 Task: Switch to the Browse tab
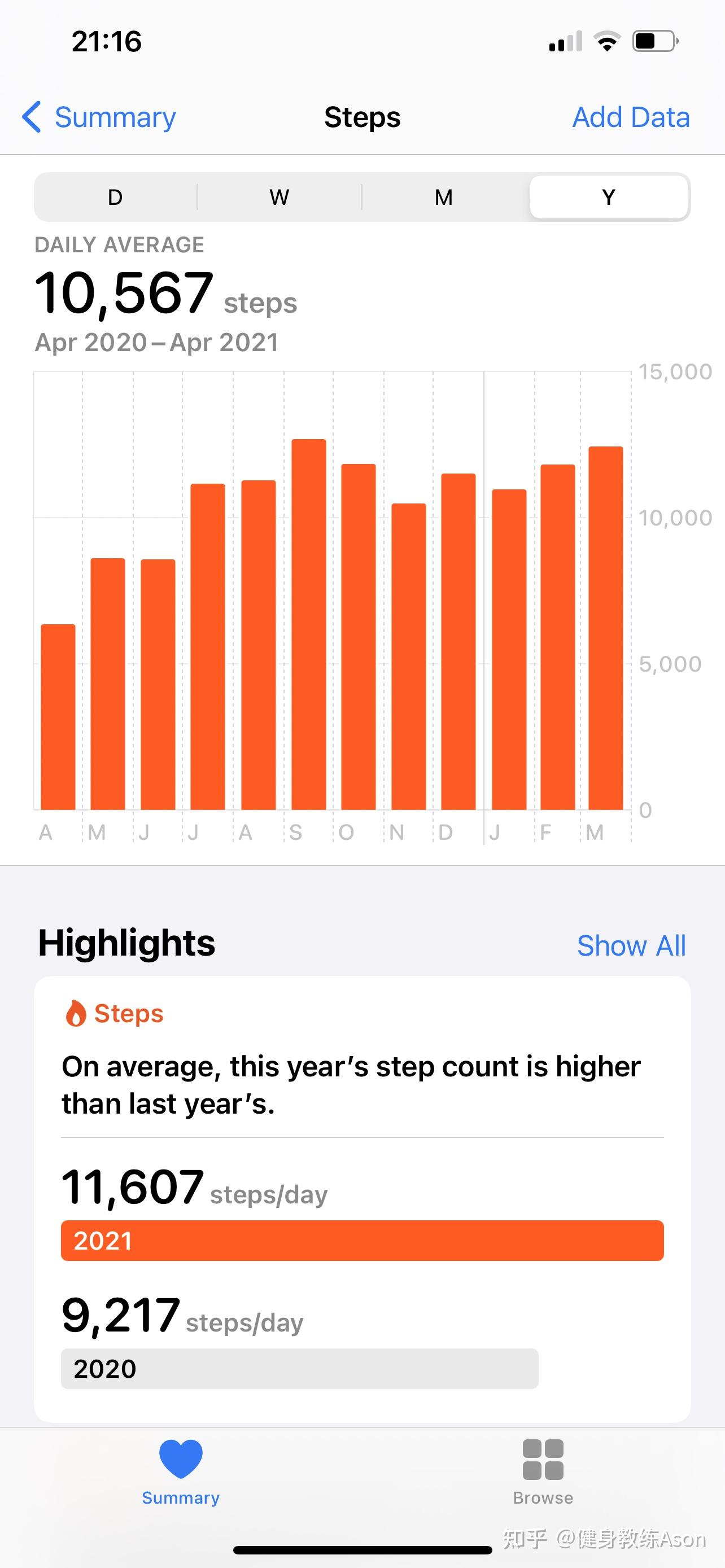[x=543, y=1472]
